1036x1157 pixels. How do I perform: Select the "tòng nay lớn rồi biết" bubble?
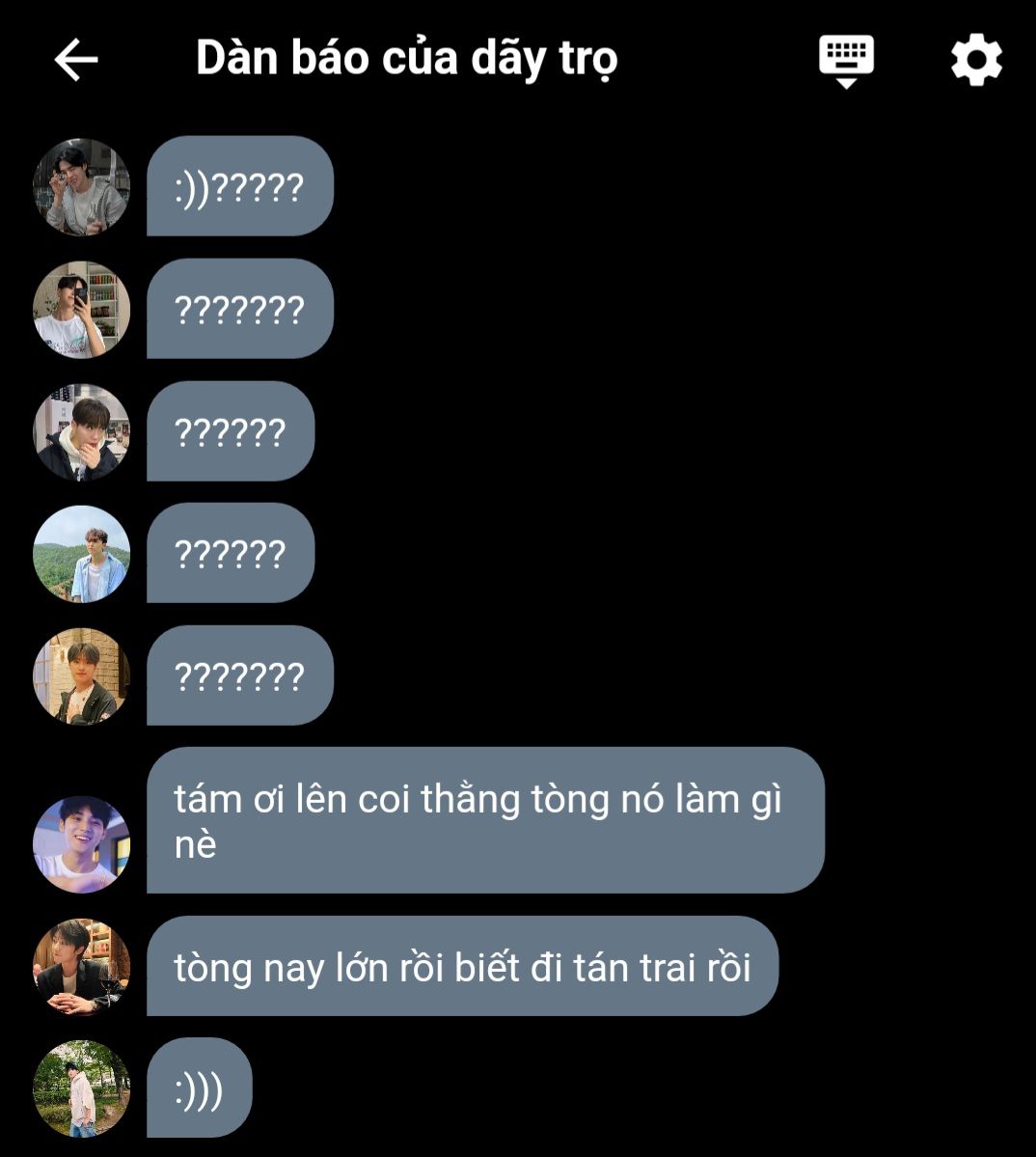tap(462, 966)
